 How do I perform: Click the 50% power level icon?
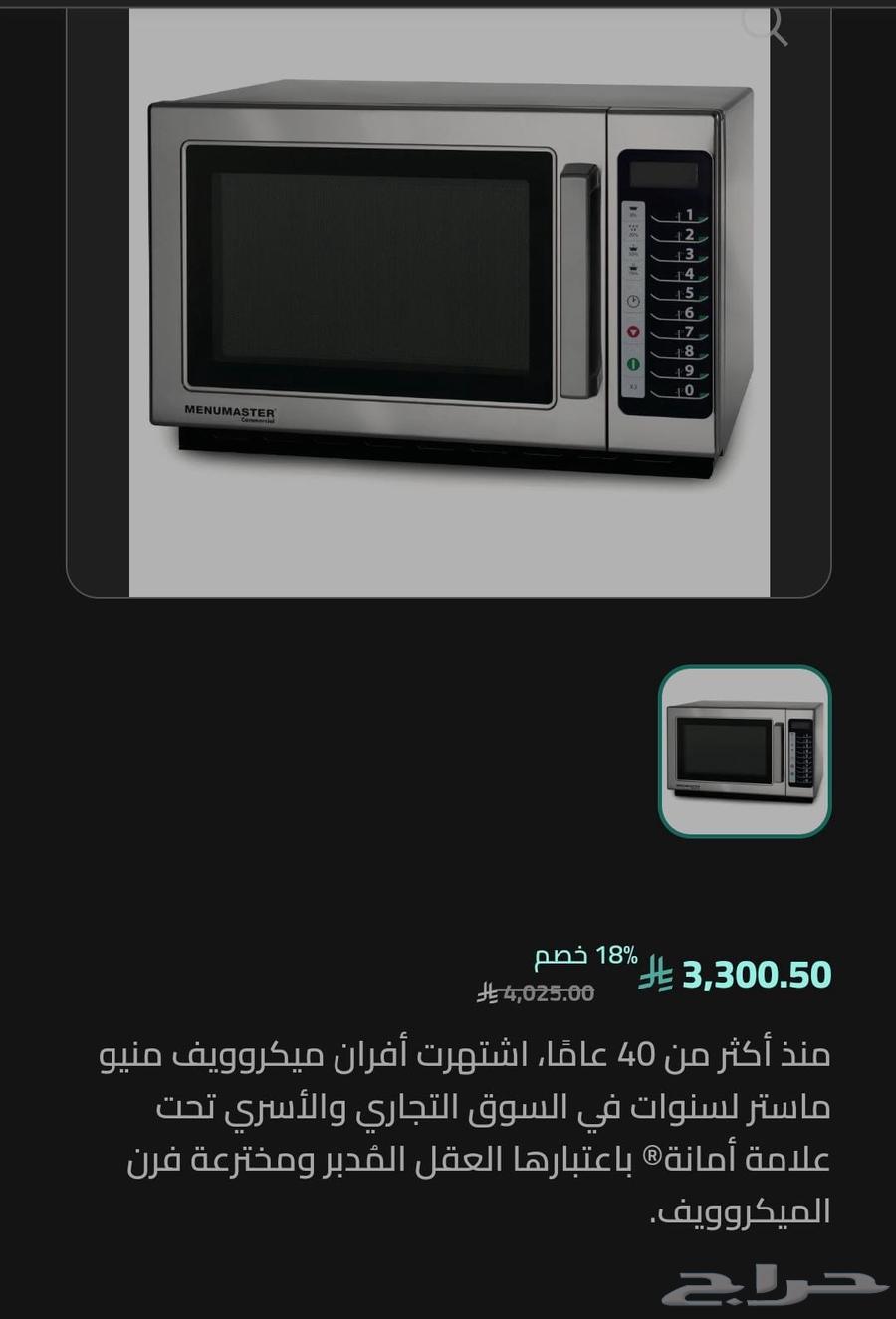633,251
